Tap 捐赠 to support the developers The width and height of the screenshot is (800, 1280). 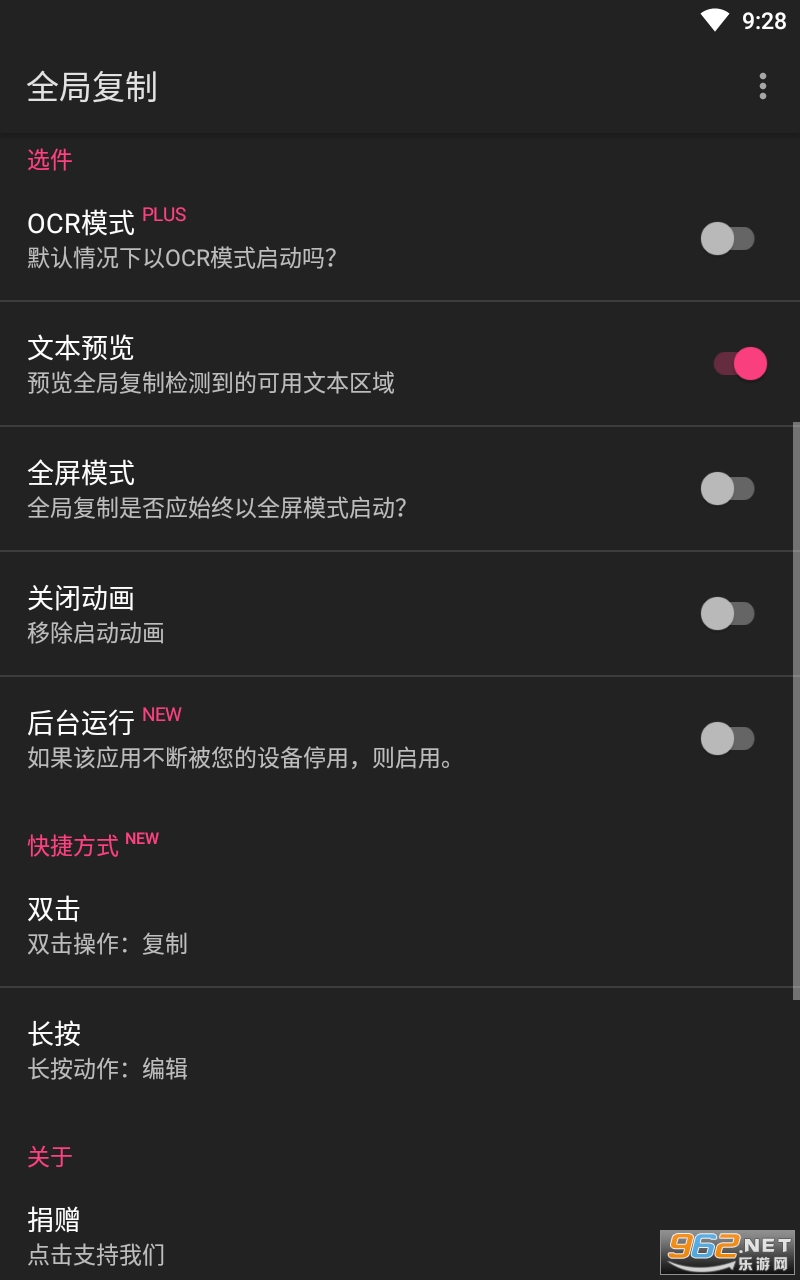400,1235
